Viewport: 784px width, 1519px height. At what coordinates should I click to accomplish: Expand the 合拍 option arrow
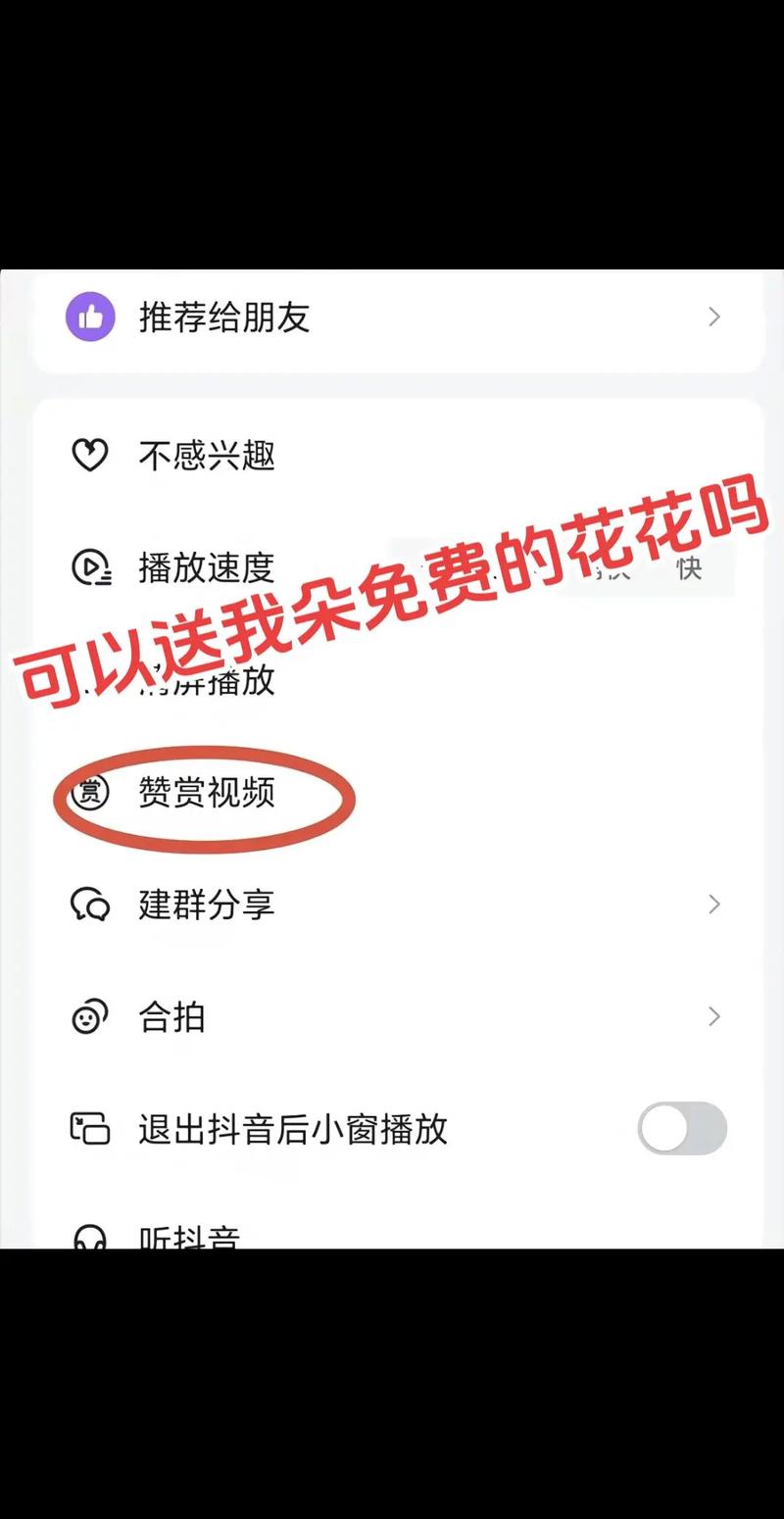coord(713,1017)
